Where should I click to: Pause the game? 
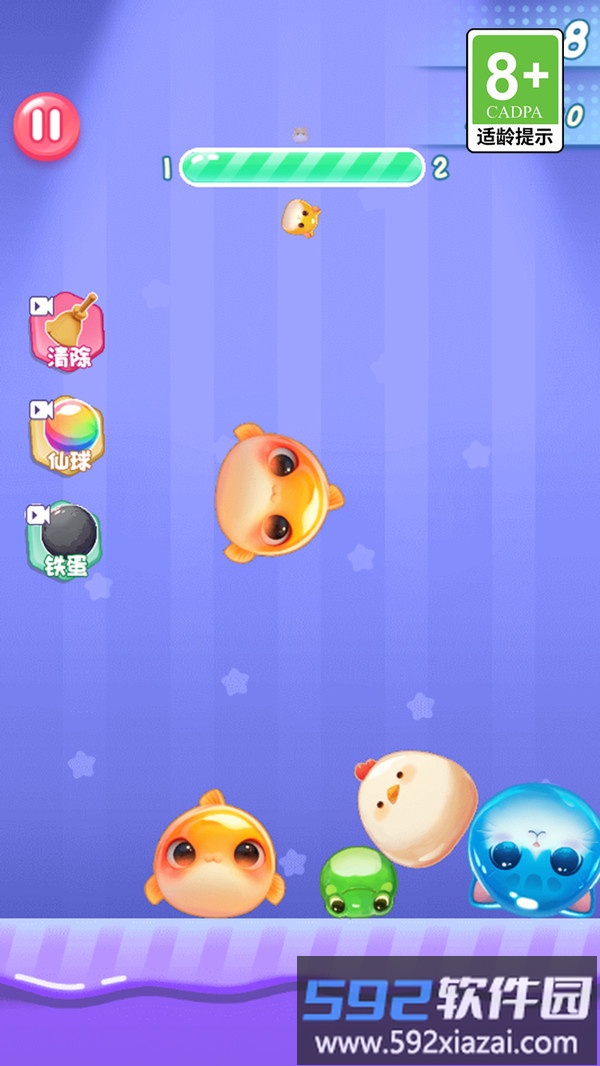(x=46, y=125)
